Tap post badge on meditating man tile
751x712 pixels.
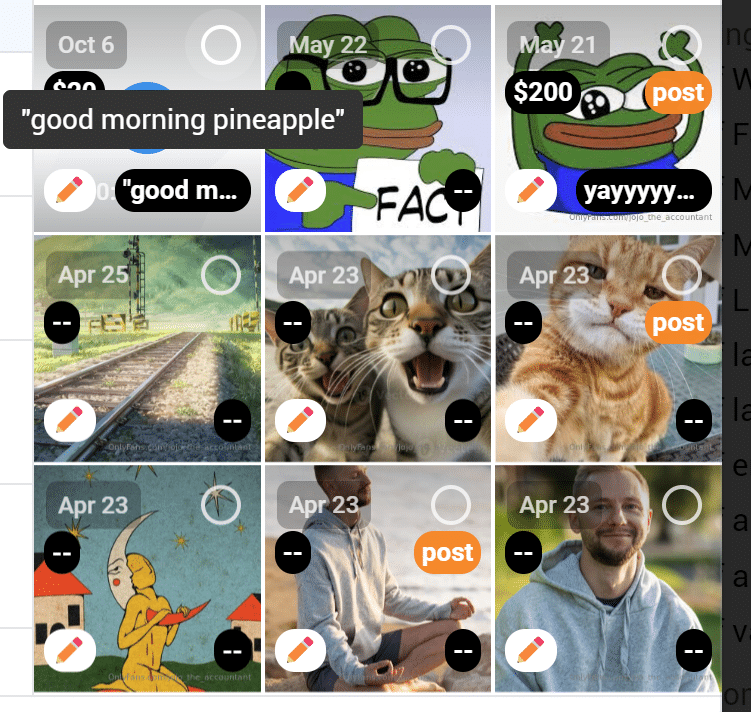pyautogui.click(x=447, y=553)
